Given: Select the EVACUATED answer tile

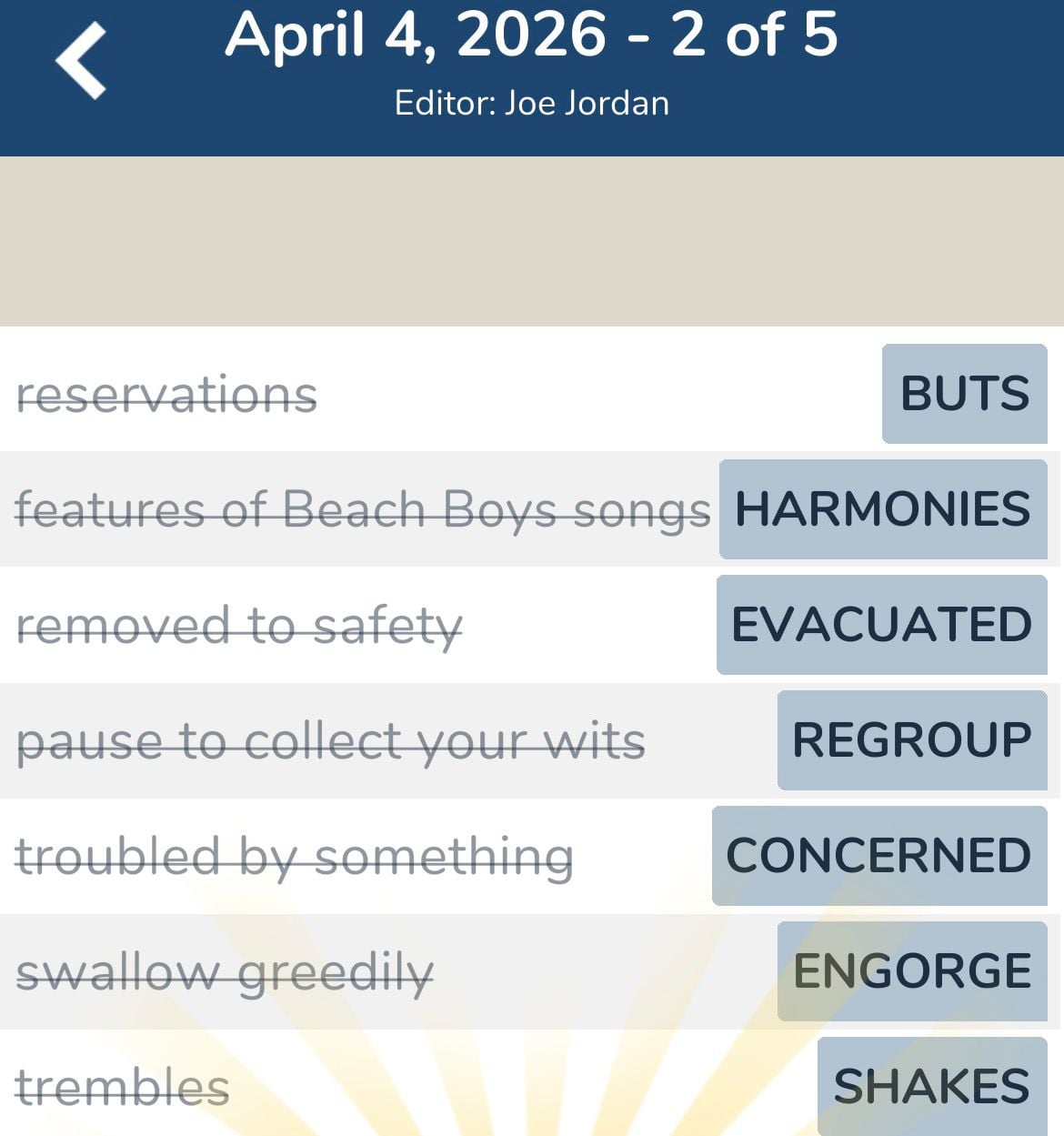Looking at the screenshot, I should click(880, 625).
